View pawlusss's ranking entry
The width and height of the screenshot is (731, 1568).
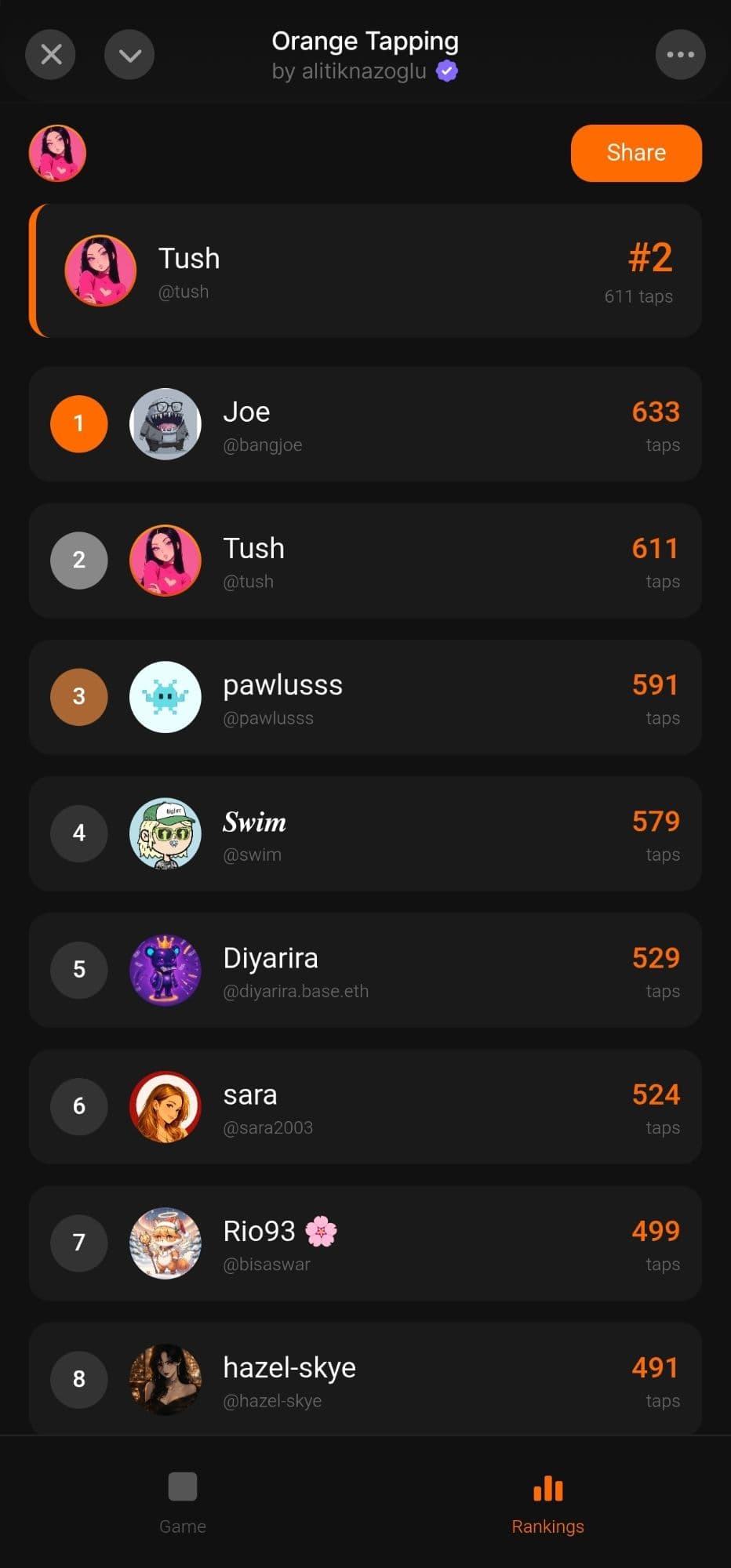coord(365,697)
